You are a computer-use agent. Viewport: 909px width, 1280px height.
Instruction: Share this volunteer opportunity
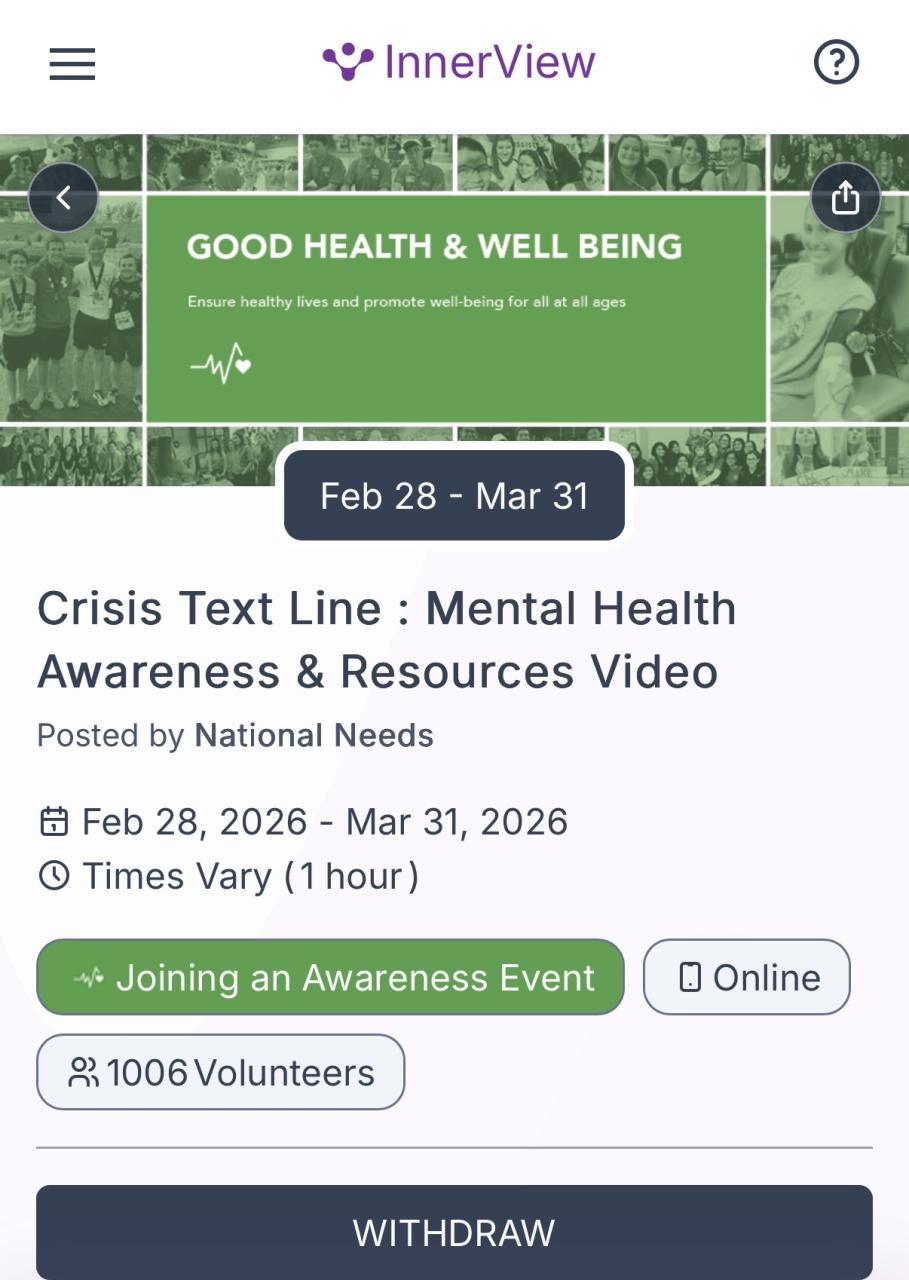[845, 197]
